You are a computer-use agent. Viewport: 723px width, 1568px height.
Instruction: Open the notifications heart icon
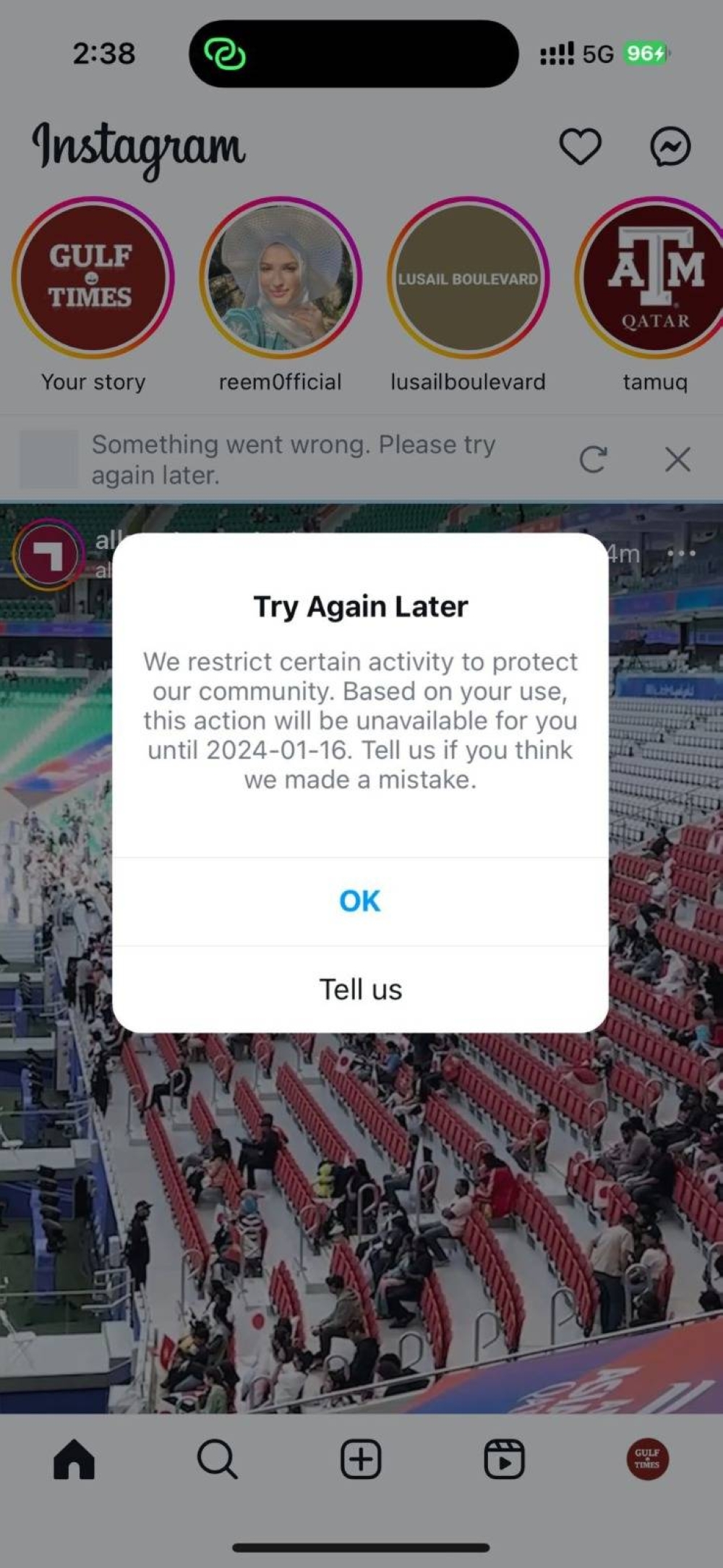(x=581, y=146)
